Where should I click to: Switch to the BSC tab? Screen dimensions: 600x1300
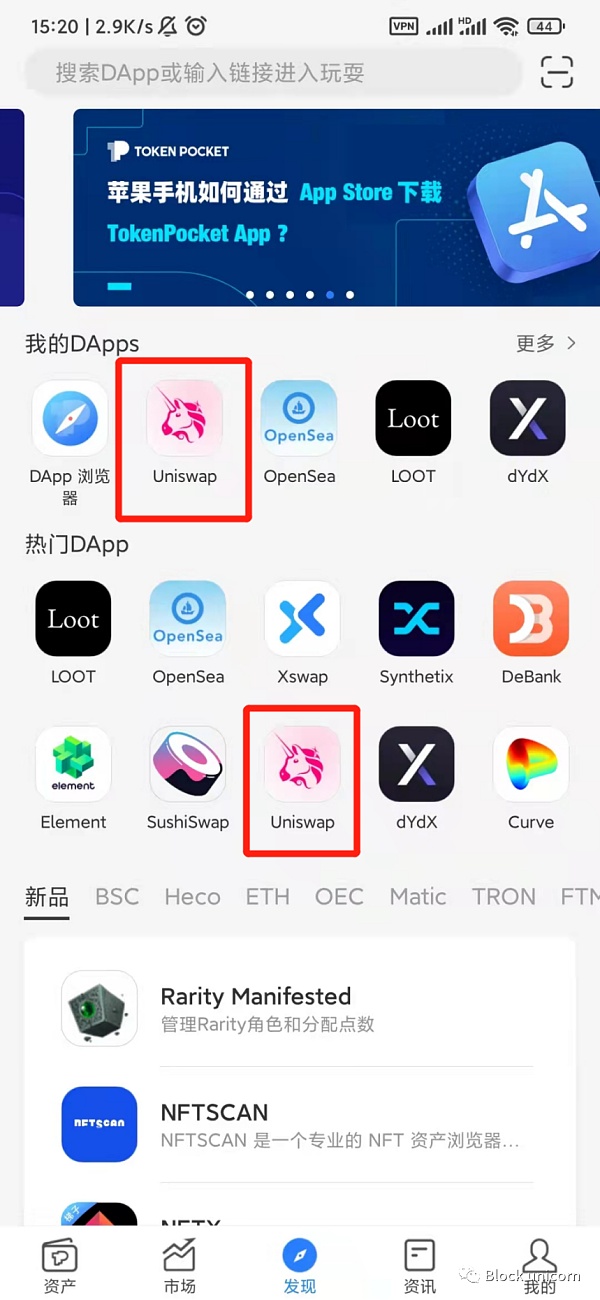point(117,896)
